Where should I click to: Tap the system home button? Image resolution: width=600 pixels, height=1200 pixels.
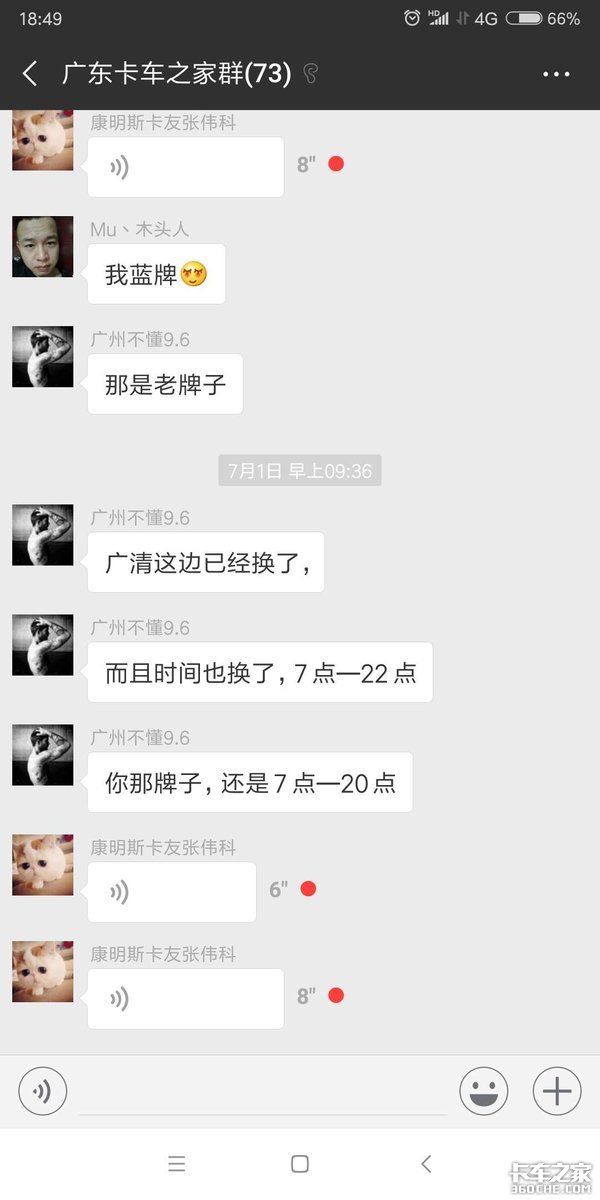click(299, 1164)
